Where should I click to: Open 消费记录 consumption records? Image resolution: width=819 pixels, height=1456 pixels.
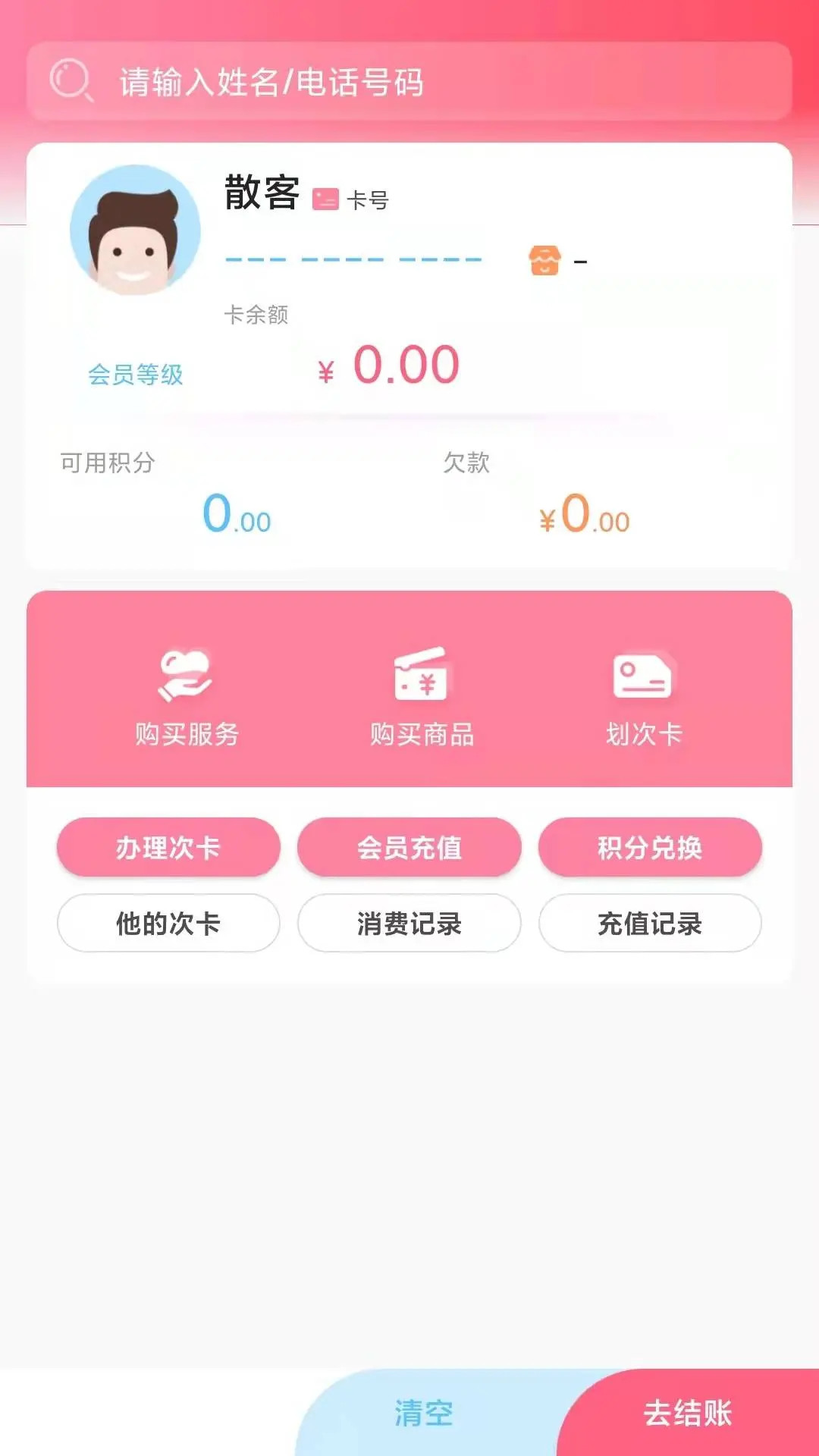pos(409,923)
